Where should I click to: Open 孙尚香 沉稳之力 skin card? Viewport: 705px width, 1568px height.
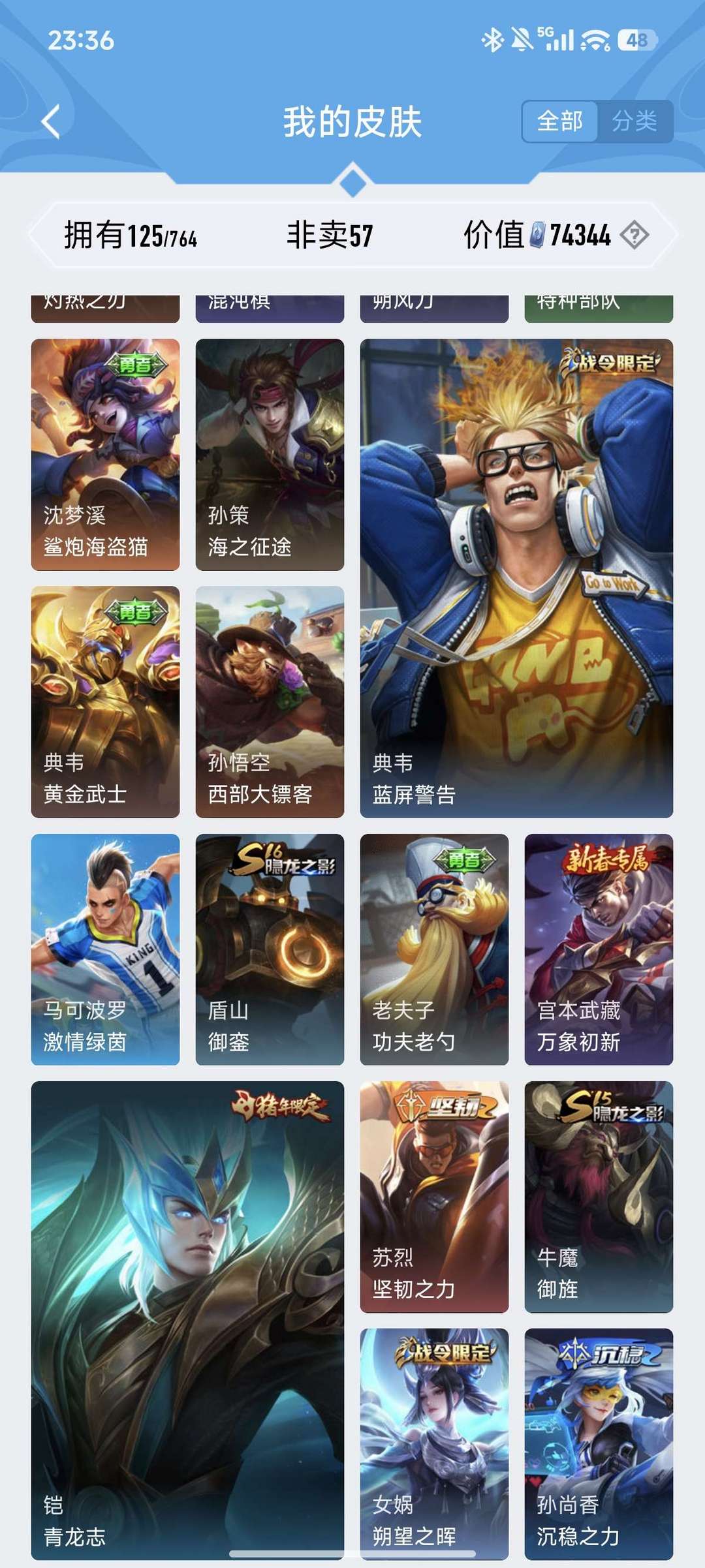click(599, 1443)
